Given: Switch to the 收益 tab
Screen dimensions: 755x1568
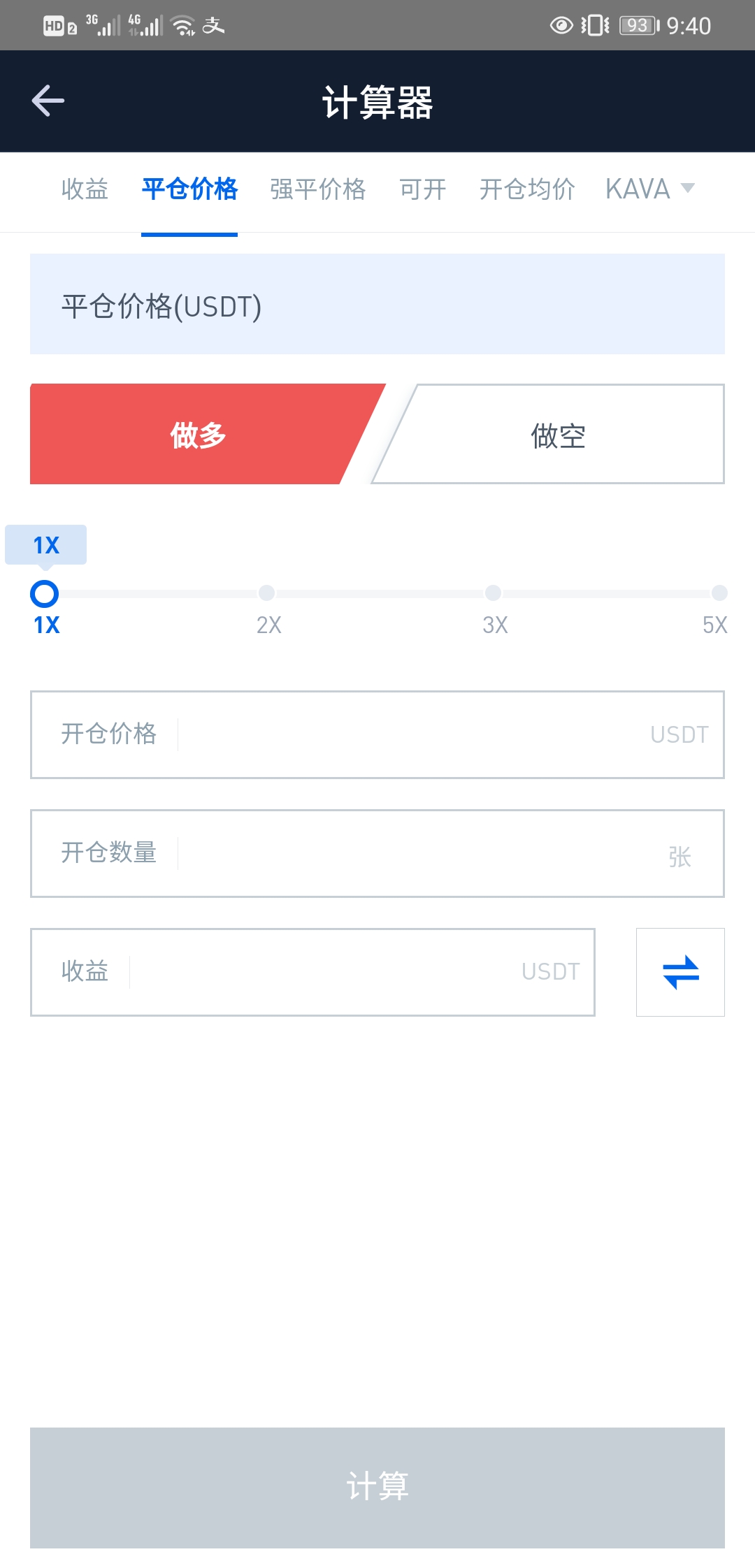Looking at the screenshot, I should (x=85, y=189).
